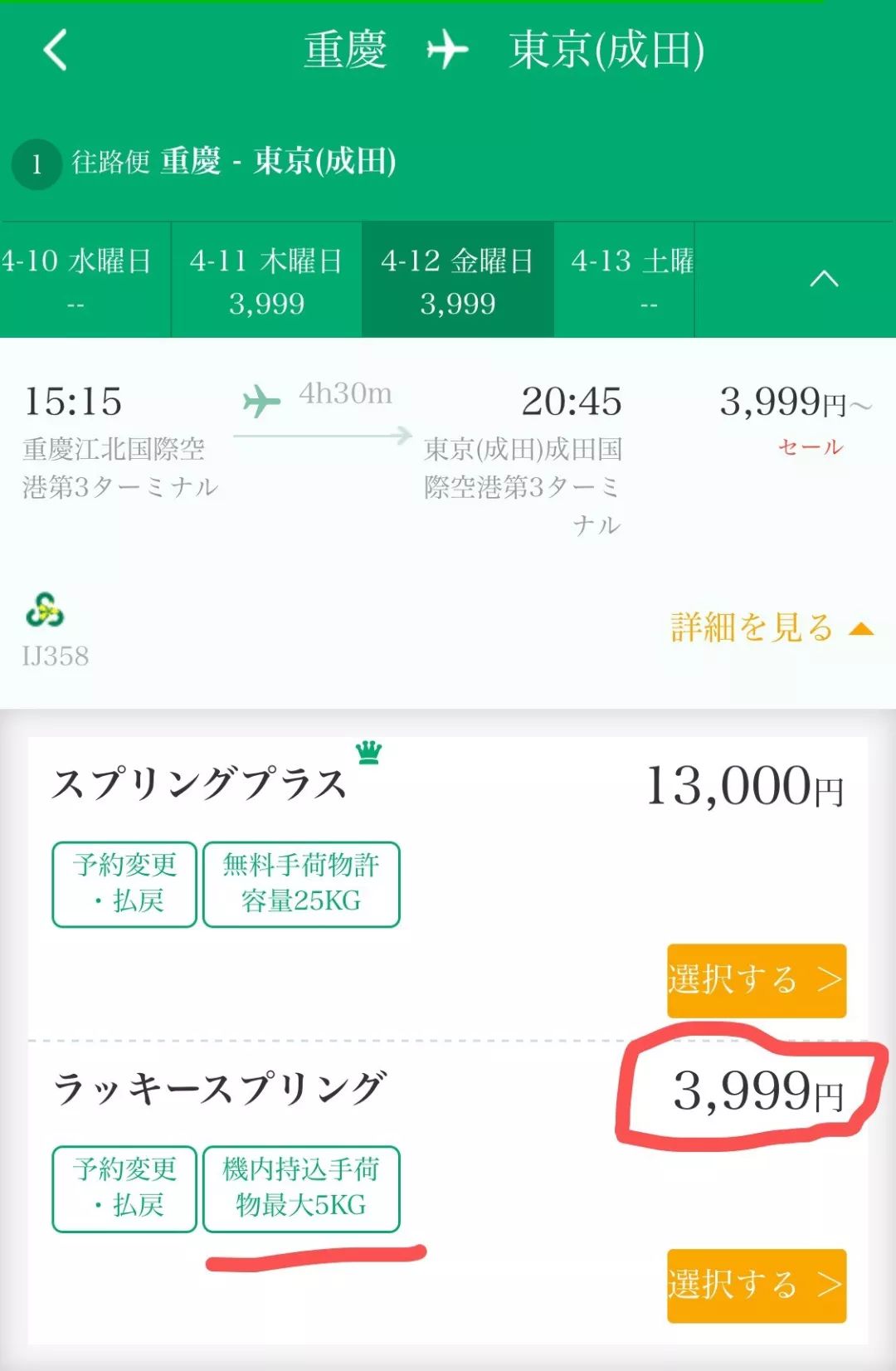Click the crown icon above スプリングプラス

pos(369,751)
